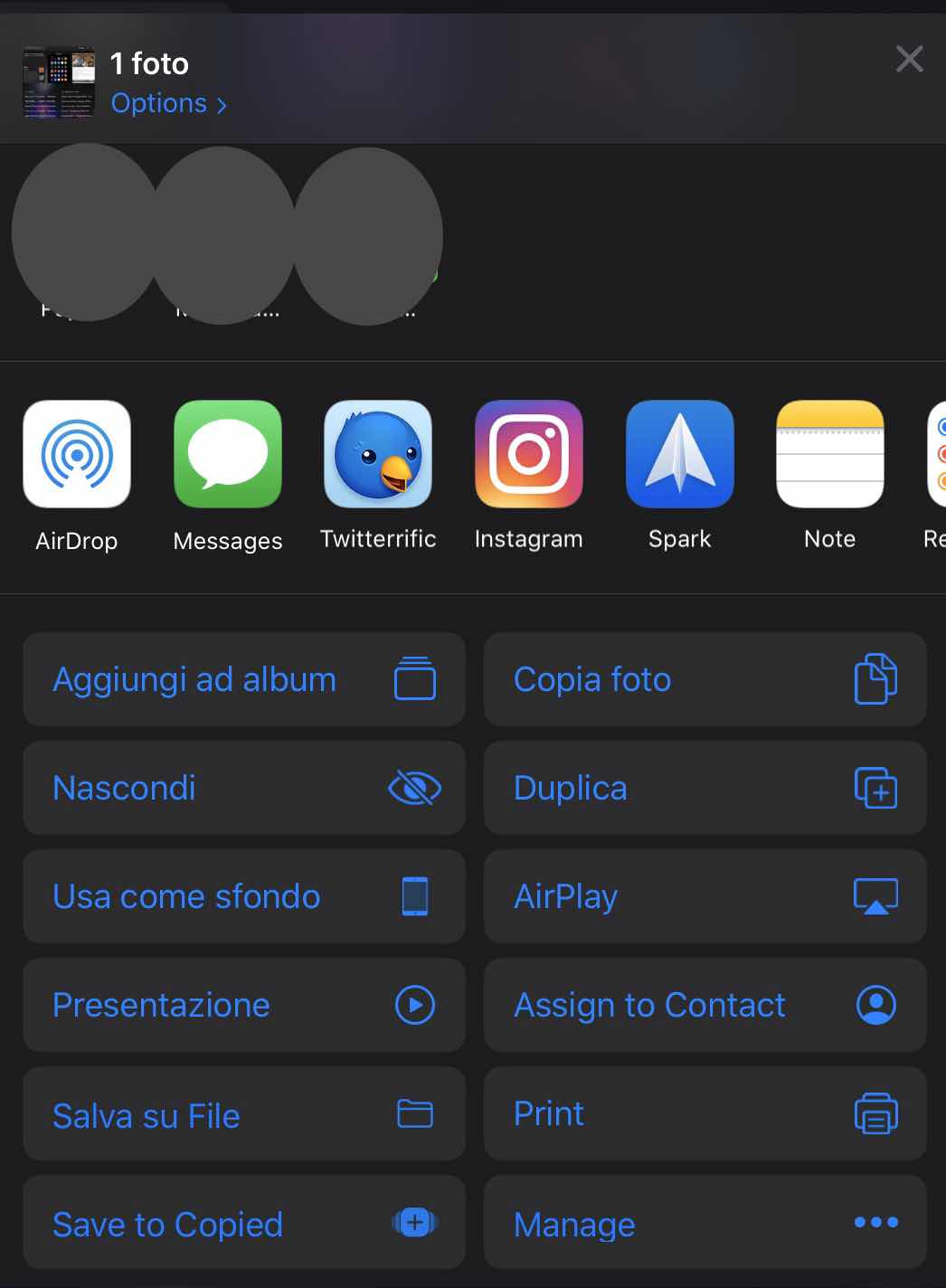
Task: Duplicate photo with Duplica
Action: 705,788
